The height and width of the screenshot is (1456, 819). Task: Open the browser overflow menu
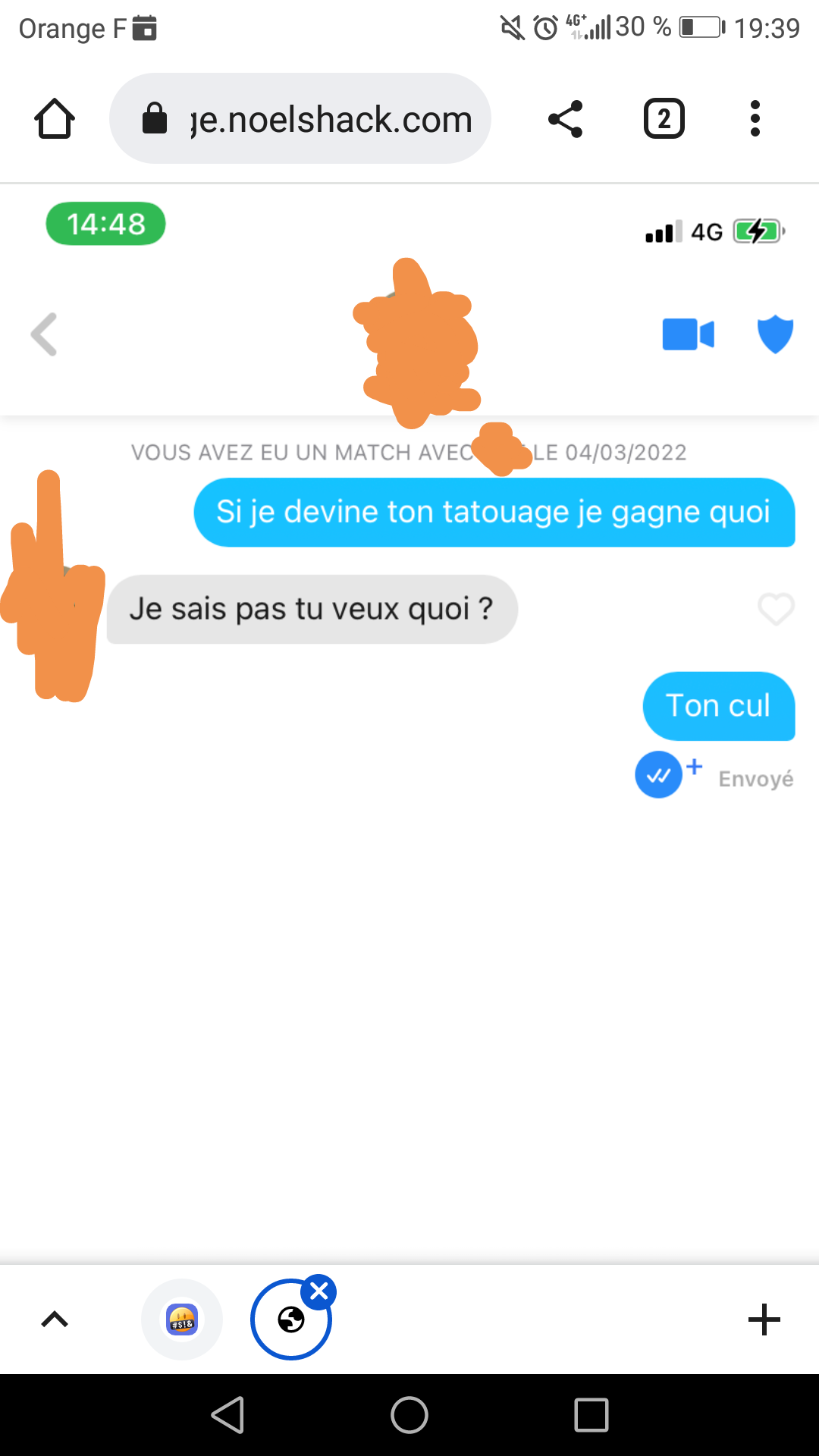click(754, 119)
